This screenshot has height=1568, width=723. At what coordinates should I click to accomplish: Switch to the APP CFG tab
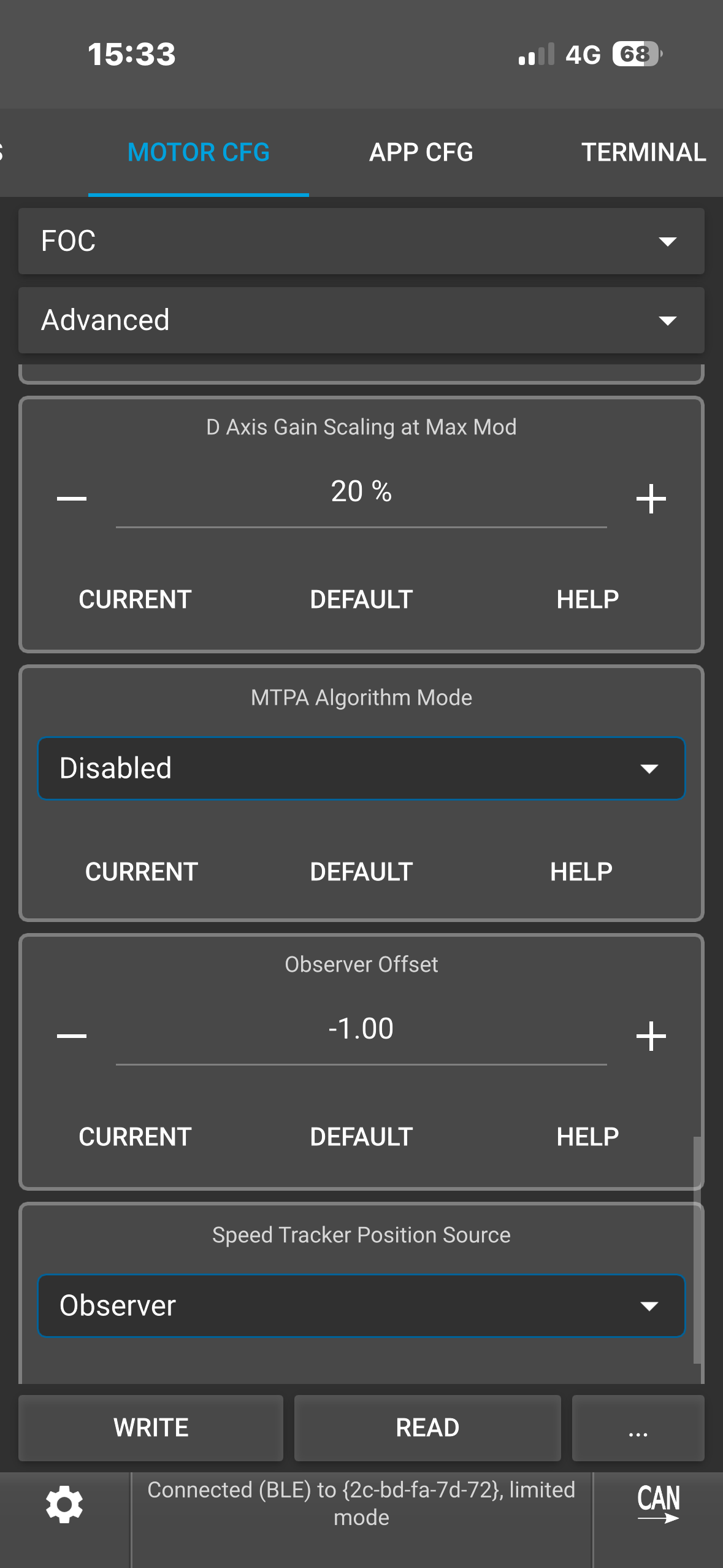point(421,152)
